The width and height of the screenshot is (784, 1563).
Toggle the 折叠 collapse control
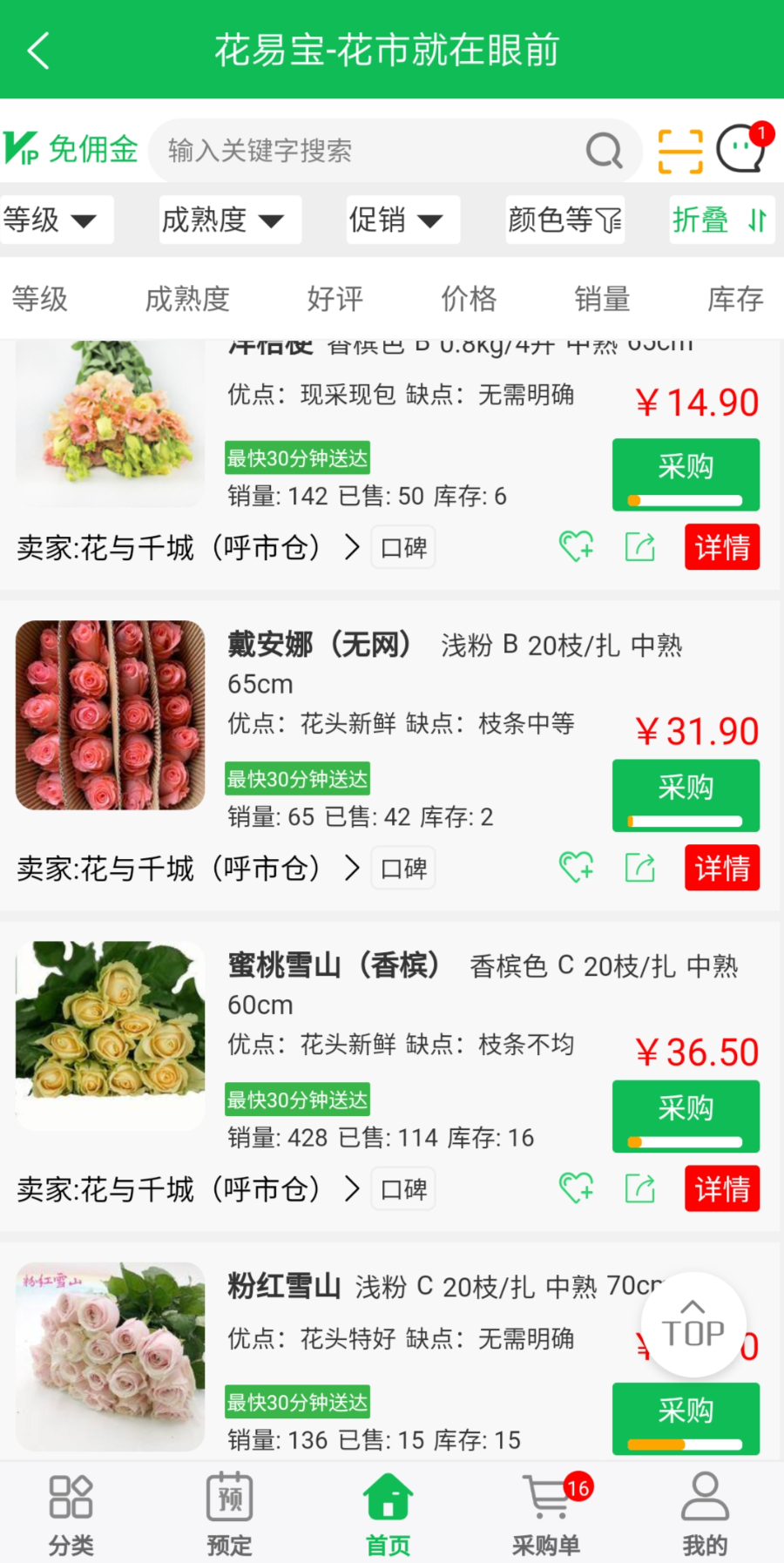coord(721,220)
